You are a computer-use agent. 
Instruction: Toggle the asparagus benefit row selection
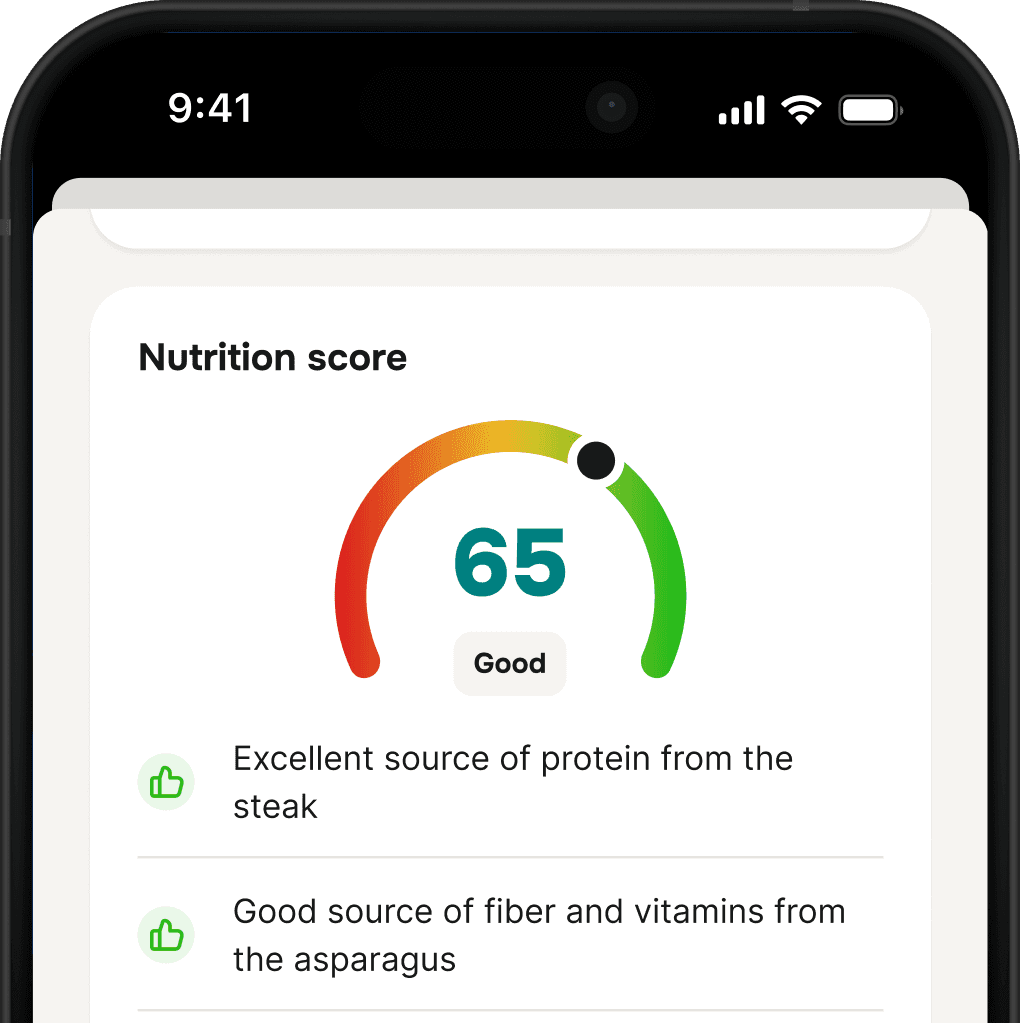pos(510,935)
